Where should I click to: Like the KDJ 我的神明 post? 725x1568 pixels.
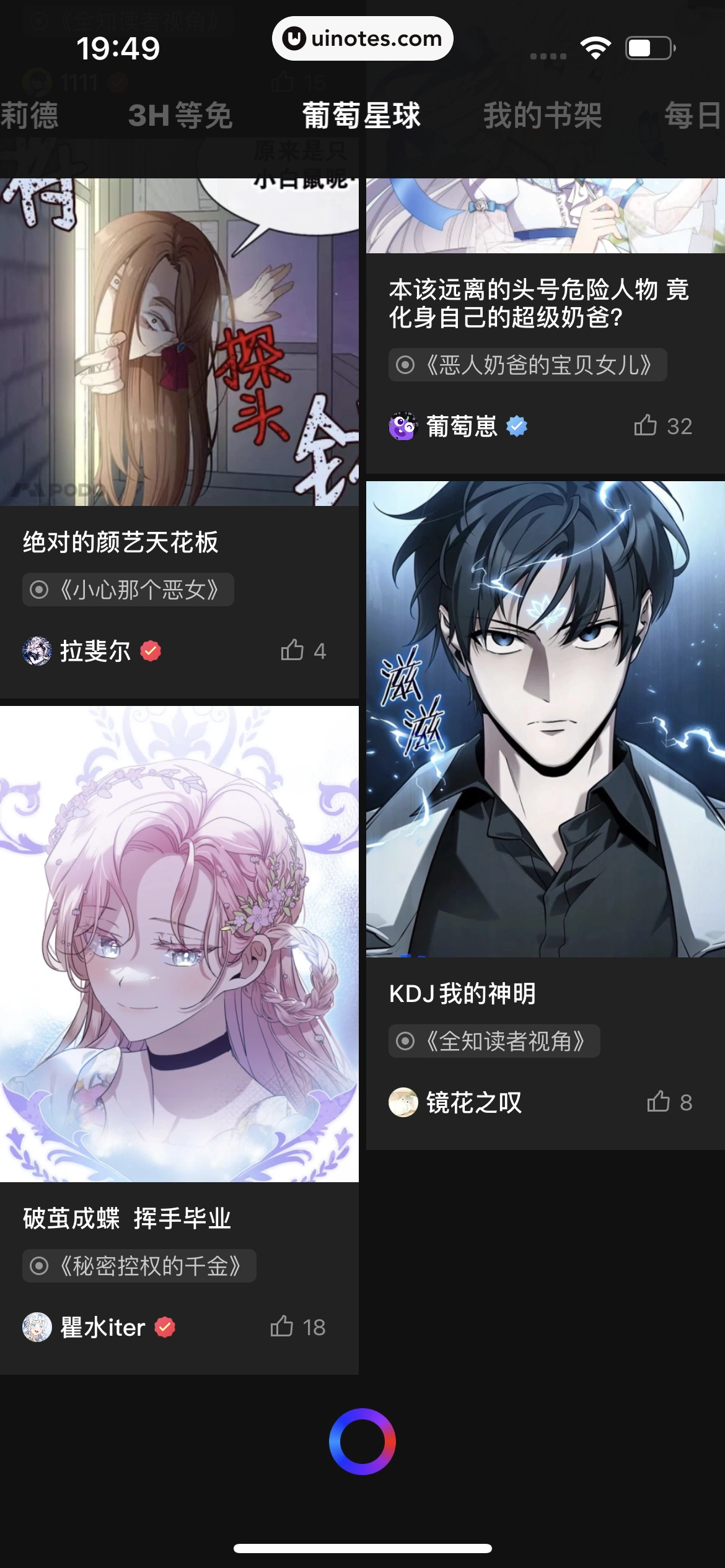tap(658, 1102)
